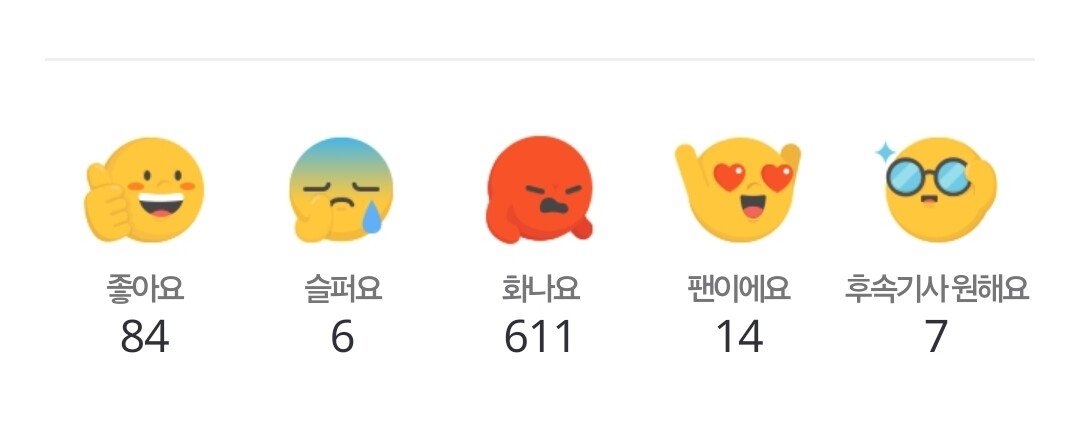This screenshot has width=1080, height=422.
Task: Choose the 화나요 angry reaction
Action: (x=540, y=190)
